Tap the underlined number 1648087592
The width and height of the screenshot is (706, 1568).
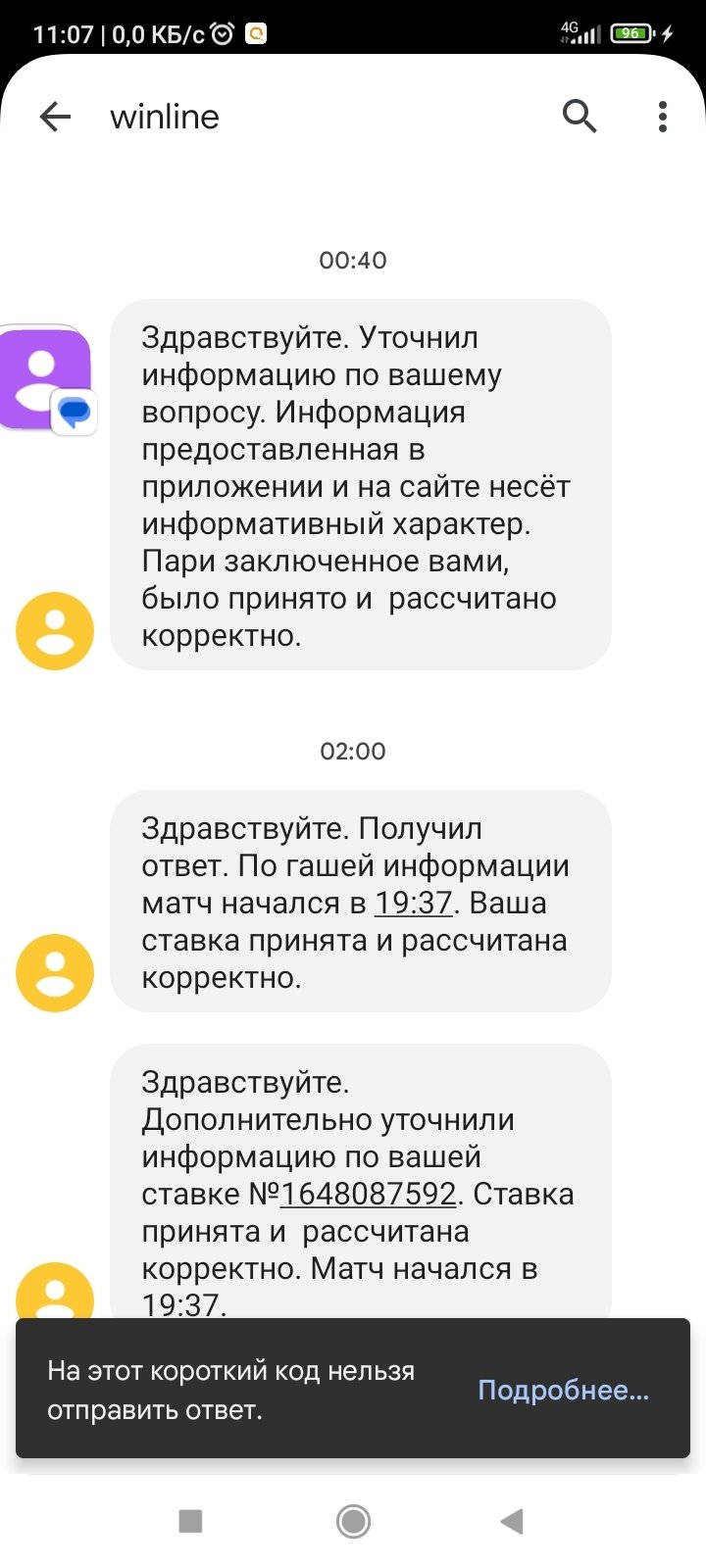369,1194
